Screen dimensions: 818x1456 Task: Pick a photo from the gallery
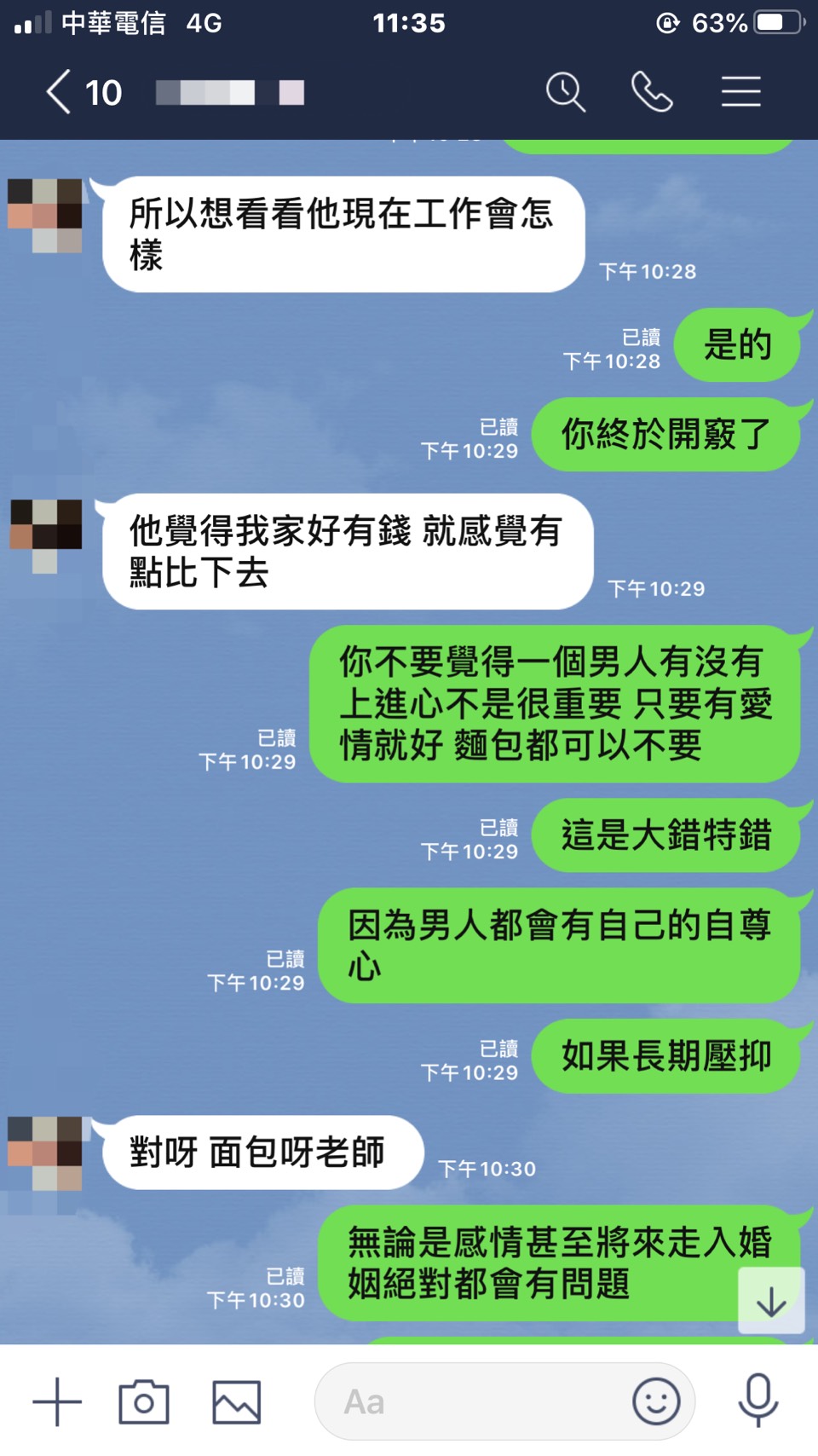coord(236,1401)
